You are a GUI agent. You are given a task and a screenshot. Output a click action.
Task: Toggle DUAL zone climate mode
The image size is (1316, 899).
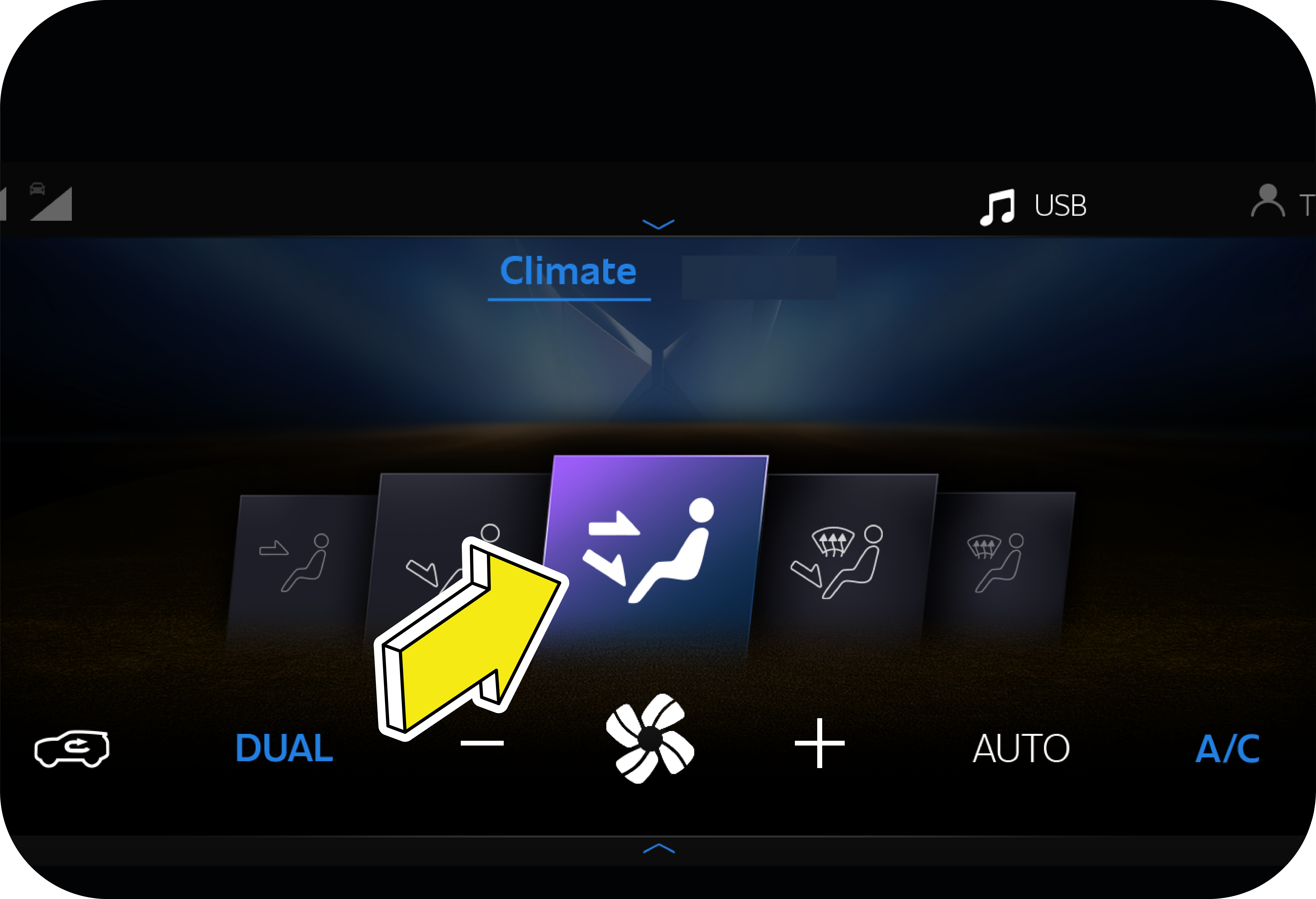[284, 748]
